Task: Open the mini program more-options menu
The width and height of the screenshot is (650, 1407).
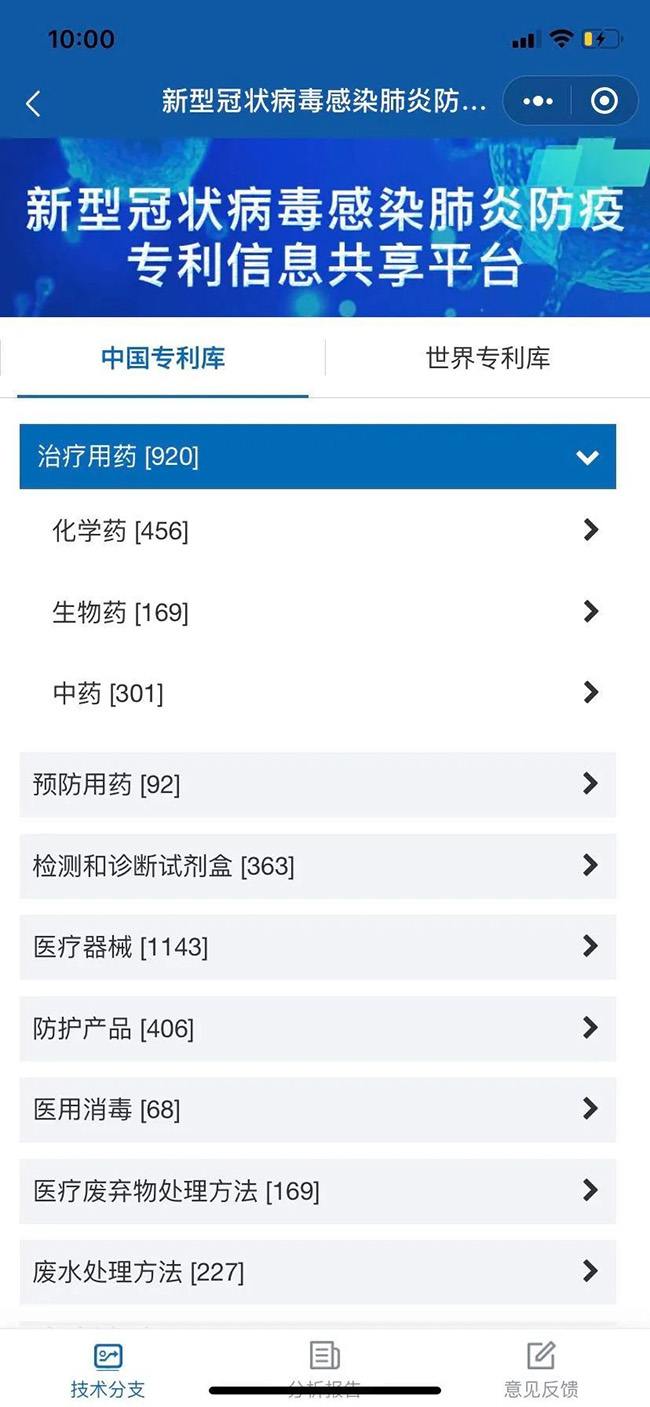Action: [x=538, y=101]
